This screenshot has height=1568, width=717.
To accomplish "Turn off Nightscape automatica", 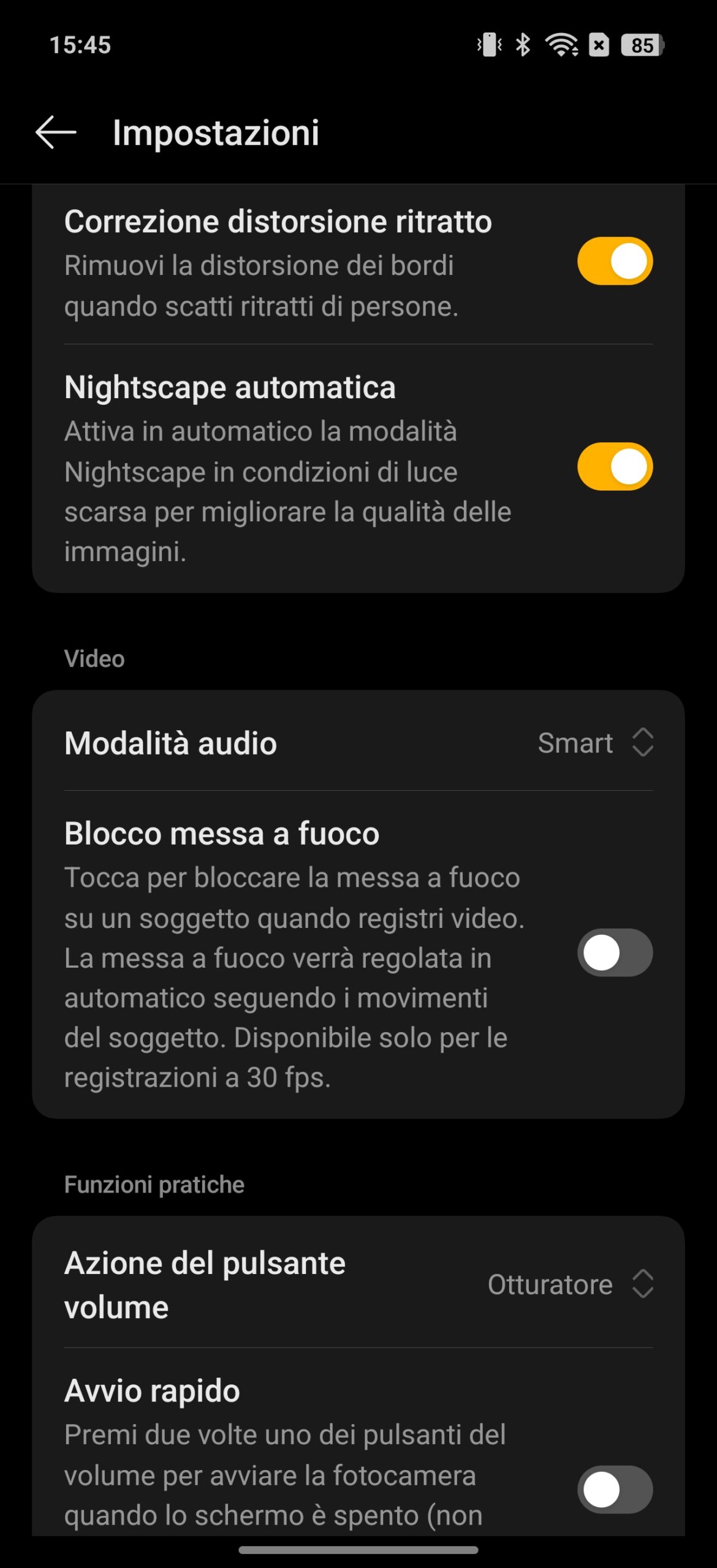I will (x=615, y=467).
